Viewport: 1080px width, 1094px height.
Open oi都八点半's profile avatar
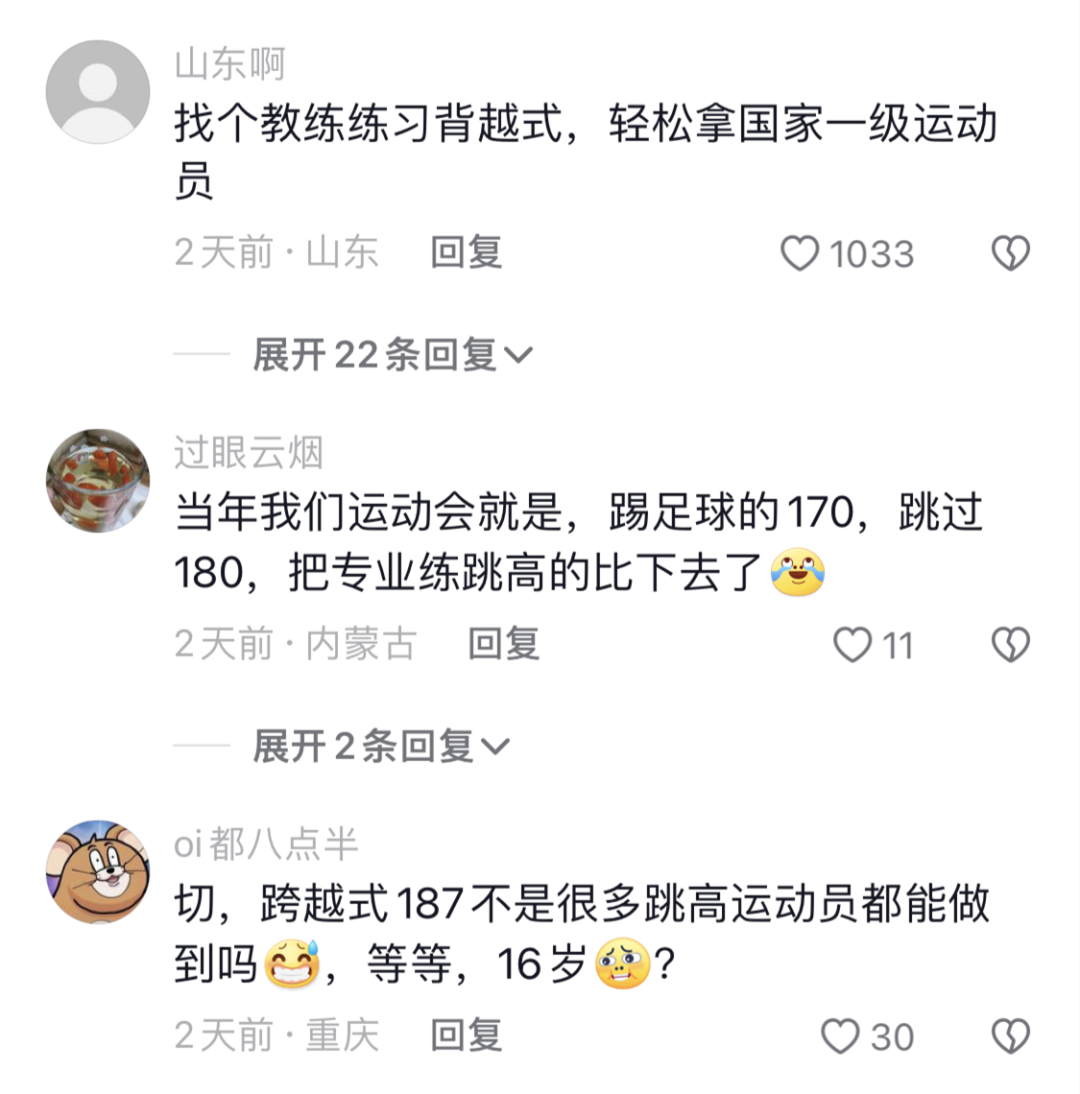pos(98,873)
